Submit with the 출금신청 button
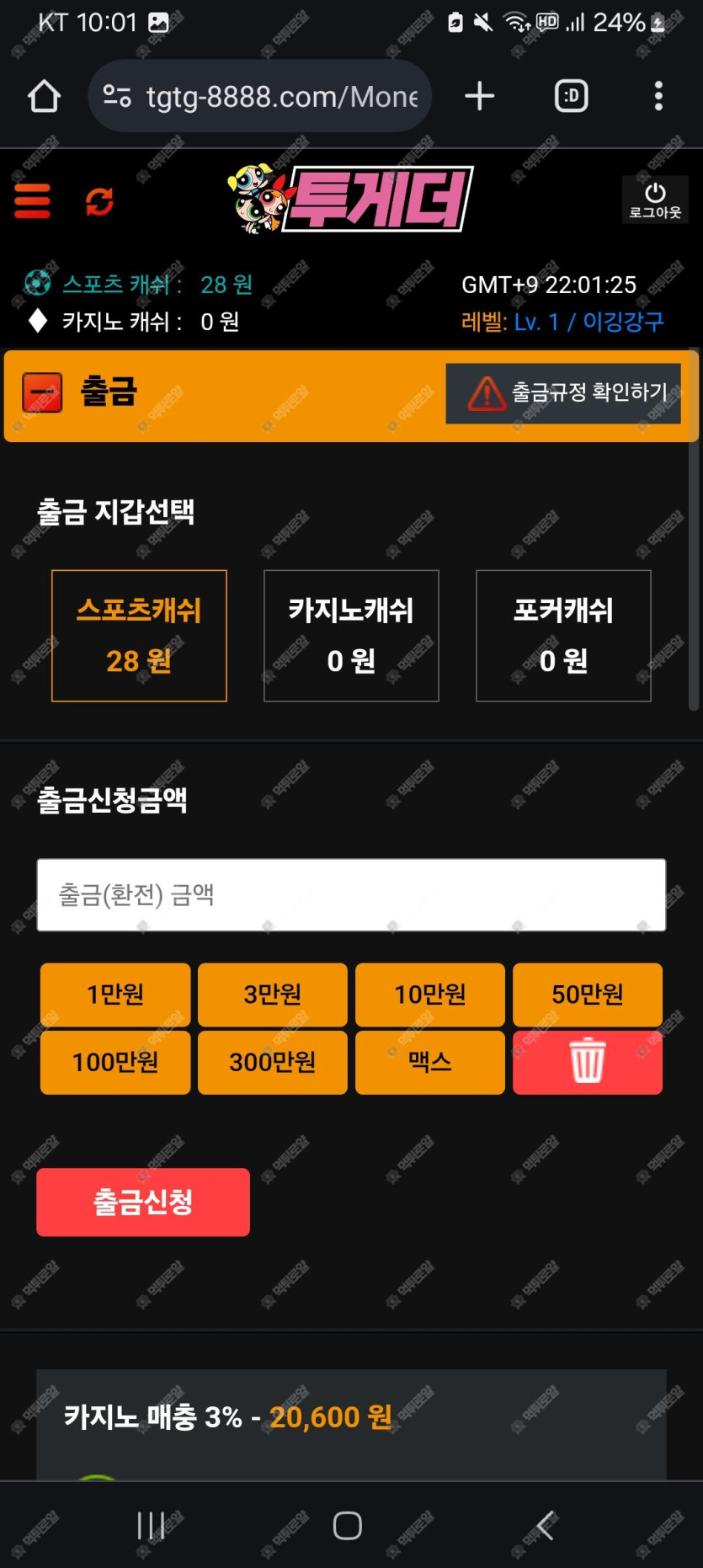703x1568 pixels. (x=143, y=1202)
